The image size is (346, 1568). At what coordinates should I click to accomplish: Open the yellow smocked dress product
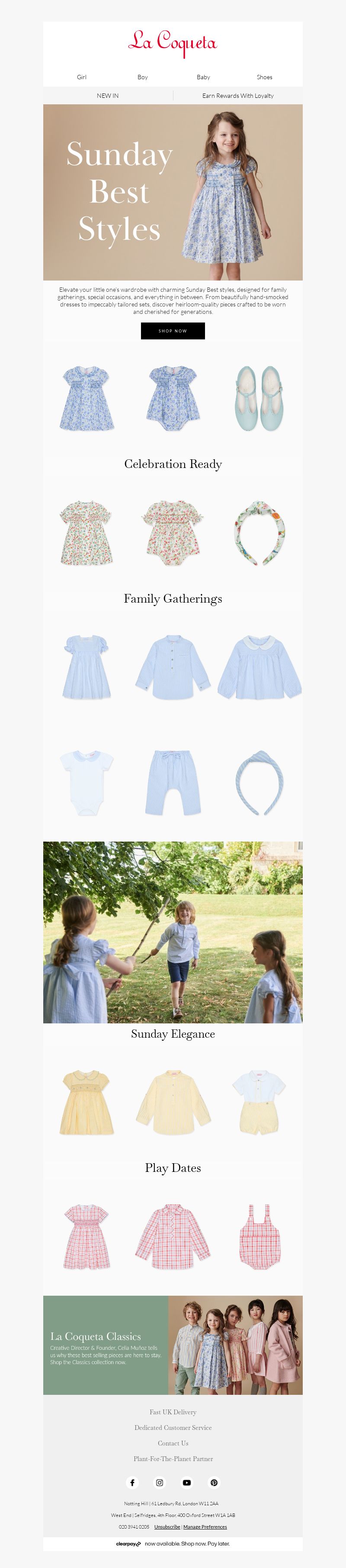tap(86, 1102)
